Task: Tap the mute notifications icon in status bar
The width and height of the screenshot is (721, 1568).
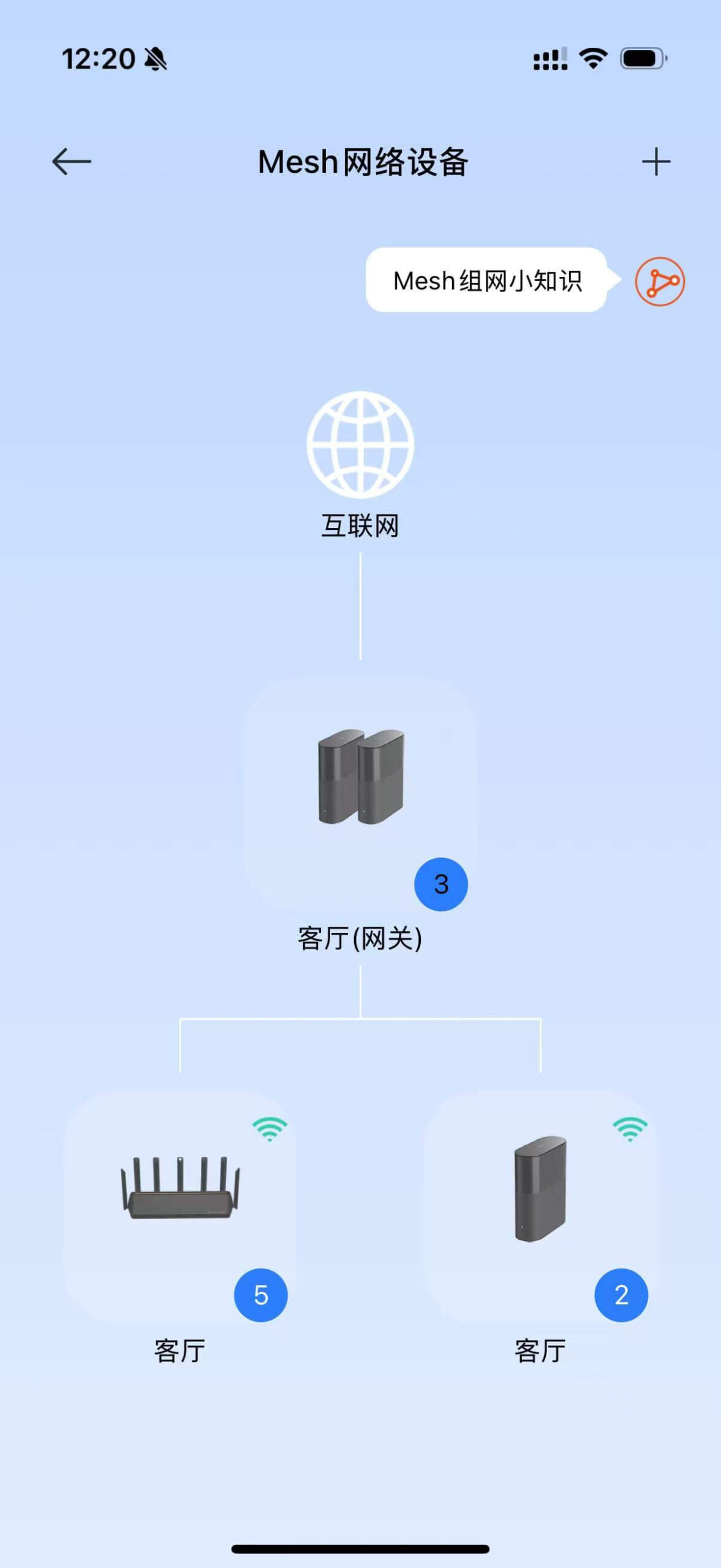Action: point(155,57)
